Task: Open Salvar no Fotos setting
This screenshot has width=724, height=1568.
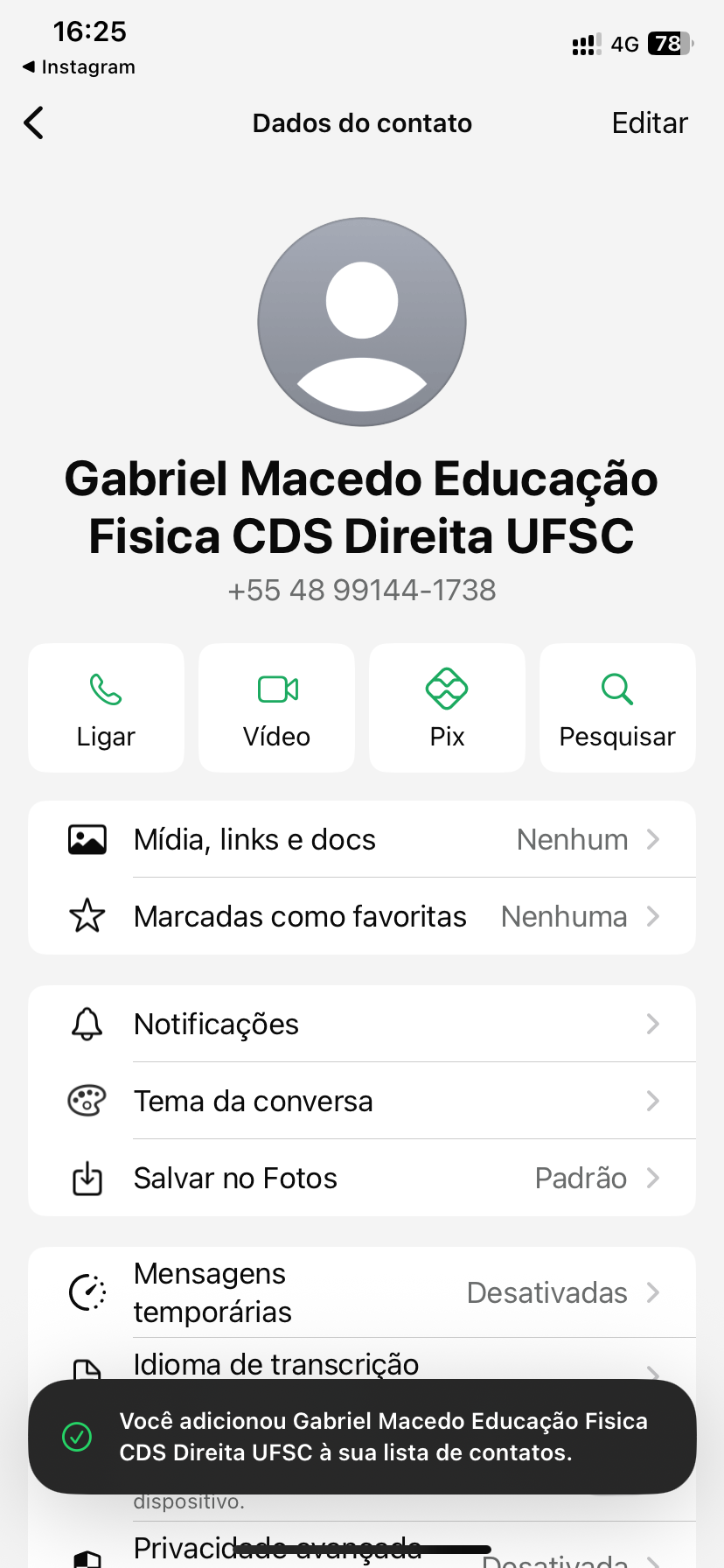Action: (362, 1178)
